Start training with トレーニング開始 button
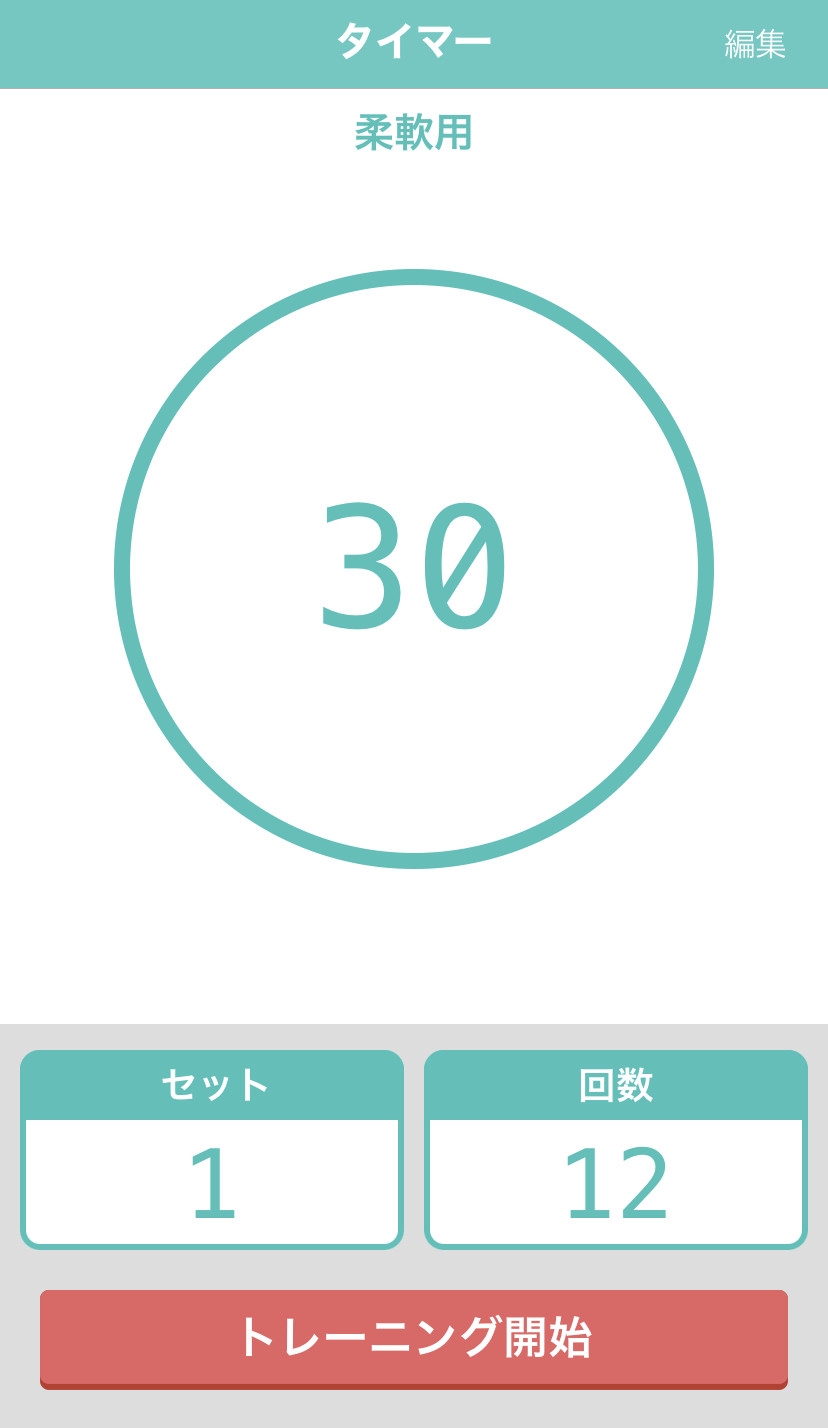 [x=414, y=1337]
